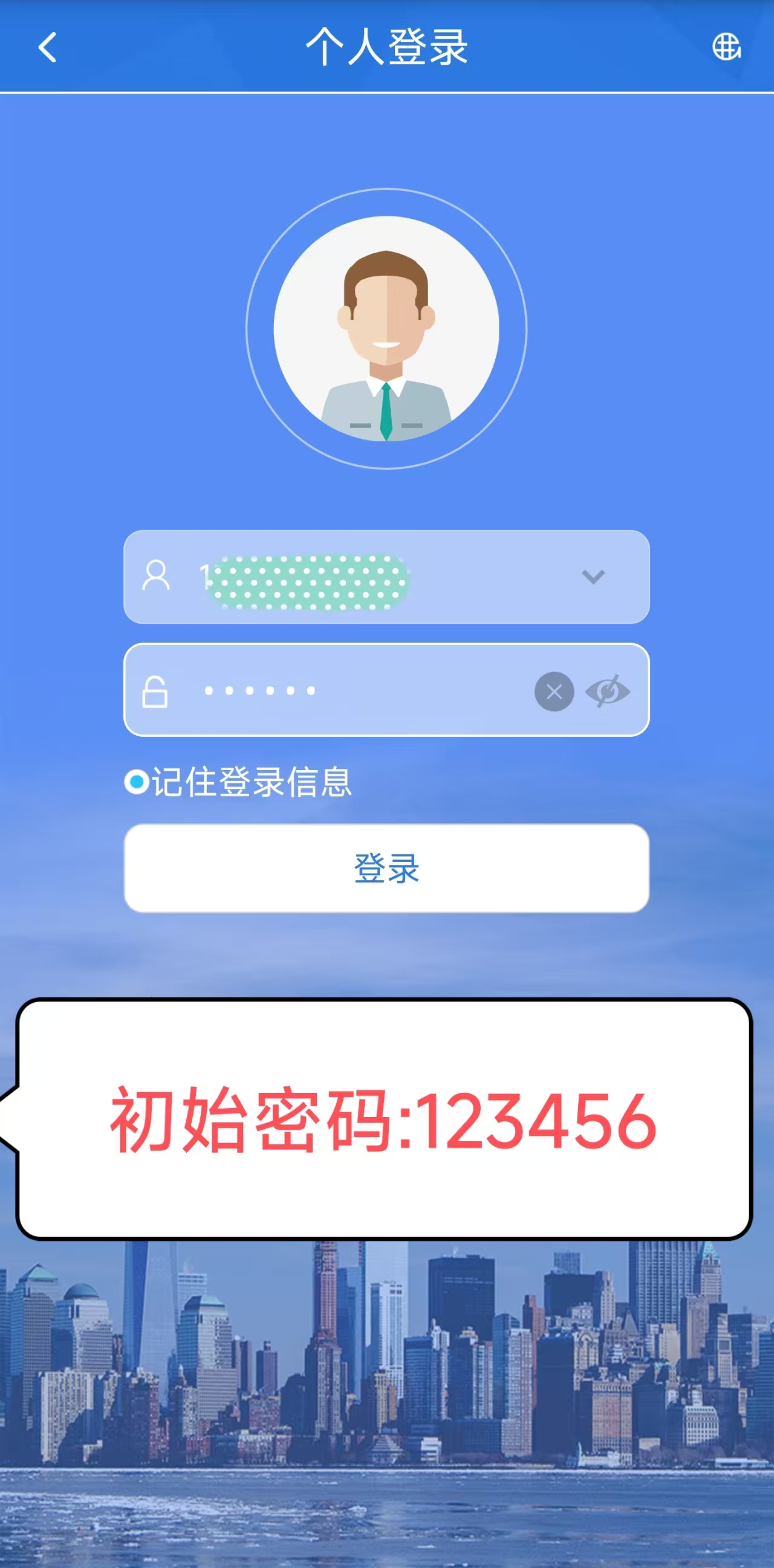Open the language globe icon
Screen dimensions: 774x1568
[x=726, y=47]
